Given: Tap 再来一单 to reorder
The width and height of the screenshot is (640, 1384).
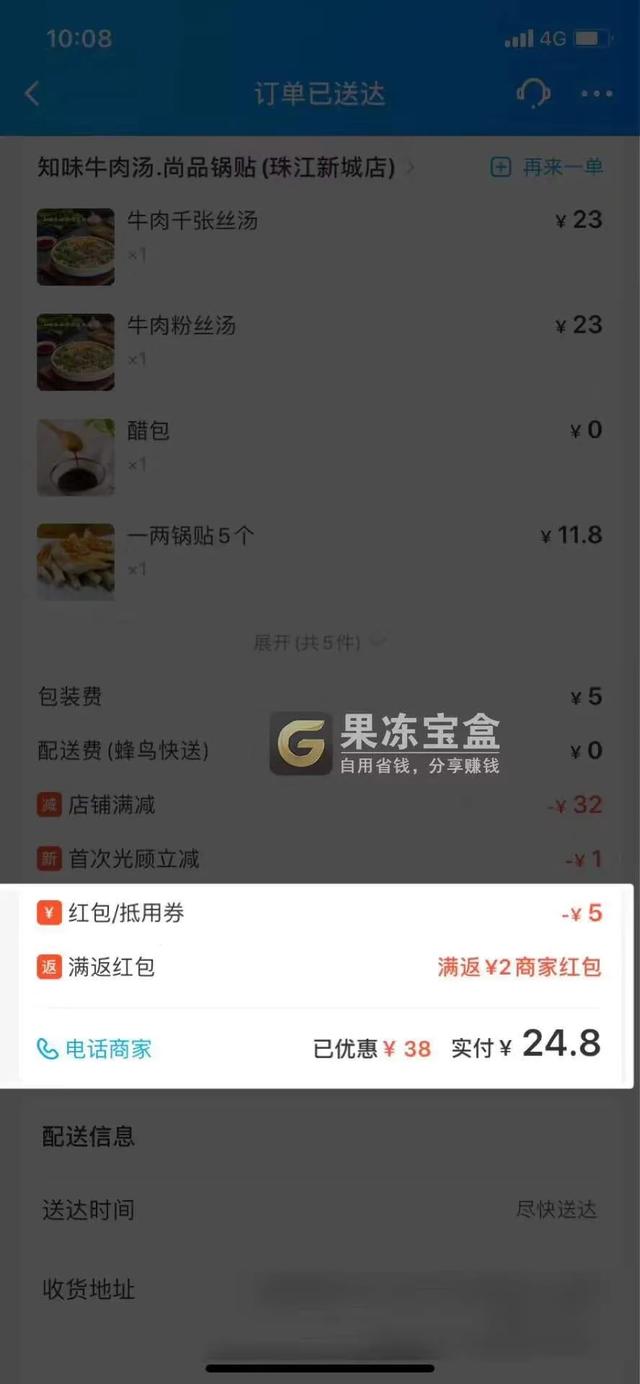Looking at the screenshot, I should (547, 167).
